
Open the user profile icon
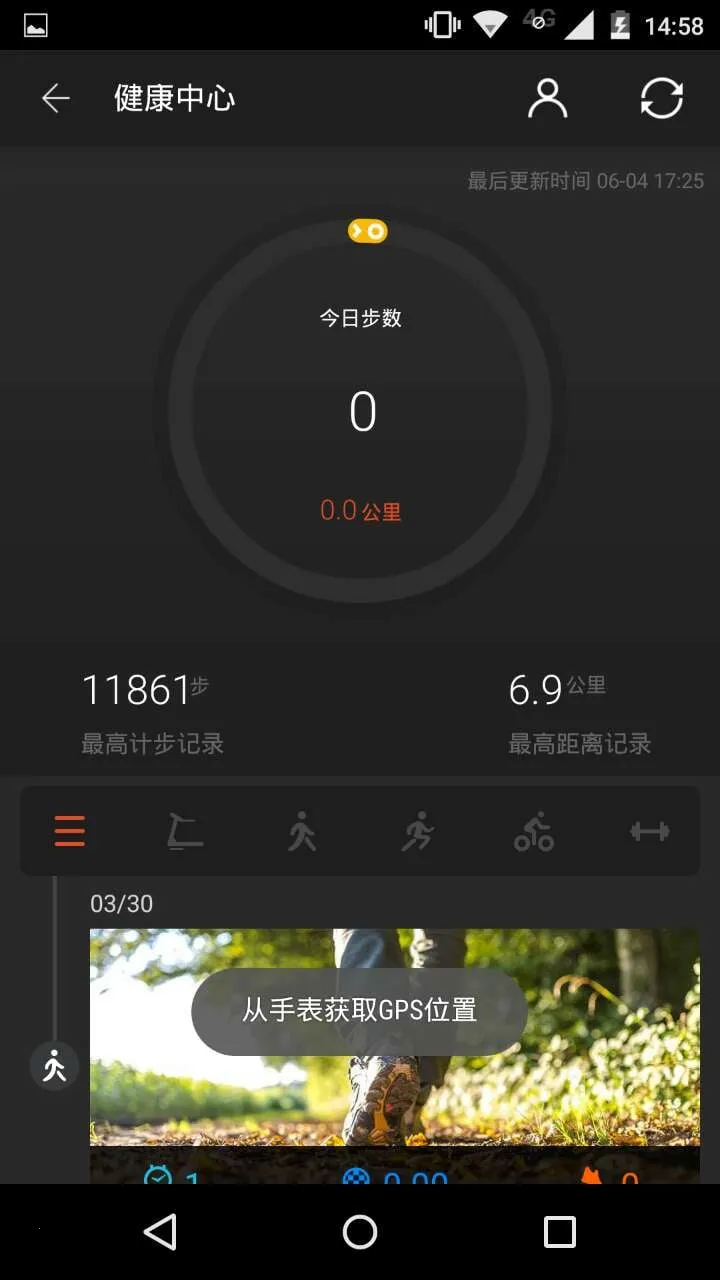coord(547,97)
